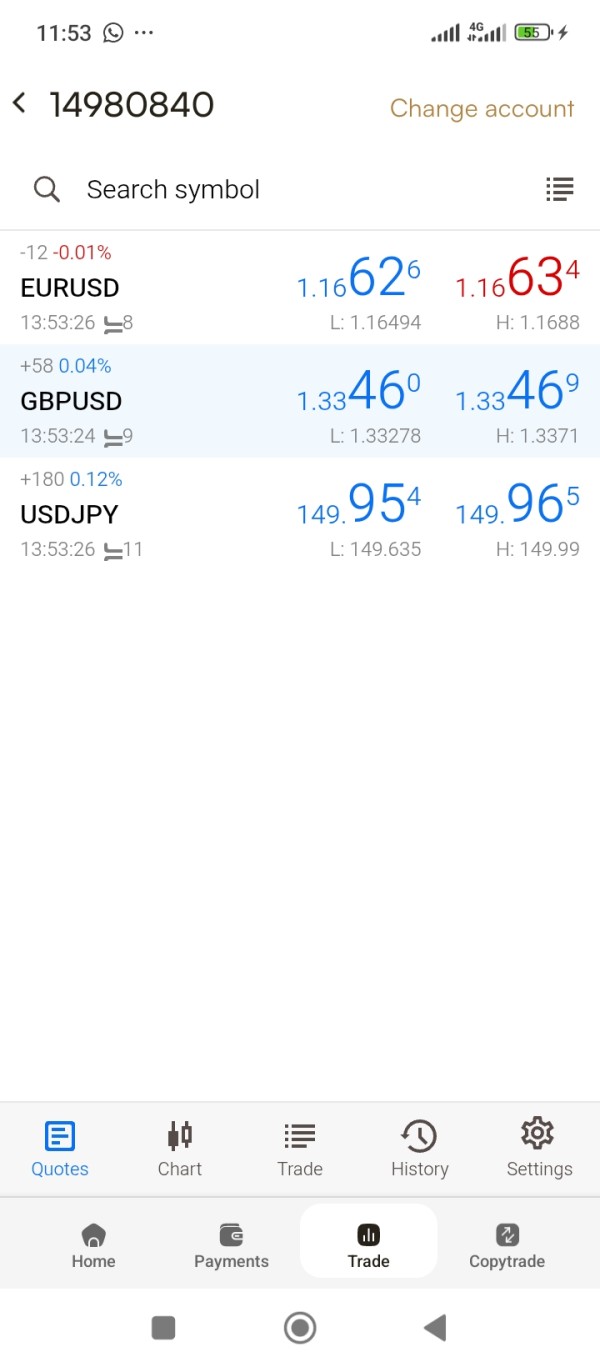View the History tab
600x1367 pixels.
419,1148
